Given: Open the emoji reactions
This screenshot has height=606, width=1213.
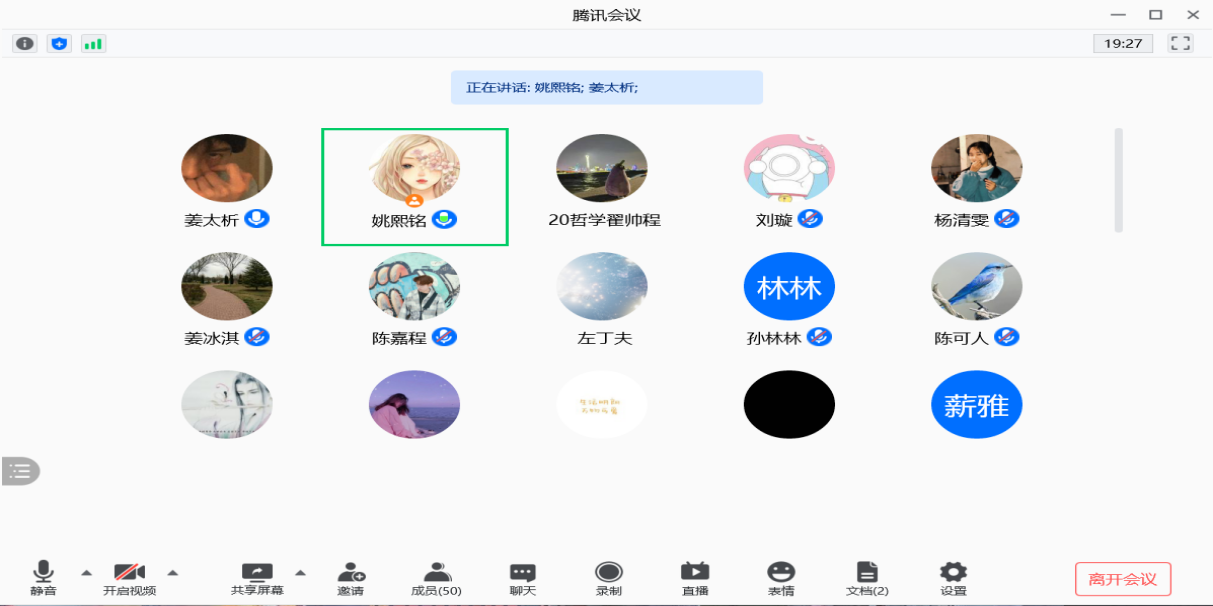Looking at the screenshot, I should pos(780,577).
